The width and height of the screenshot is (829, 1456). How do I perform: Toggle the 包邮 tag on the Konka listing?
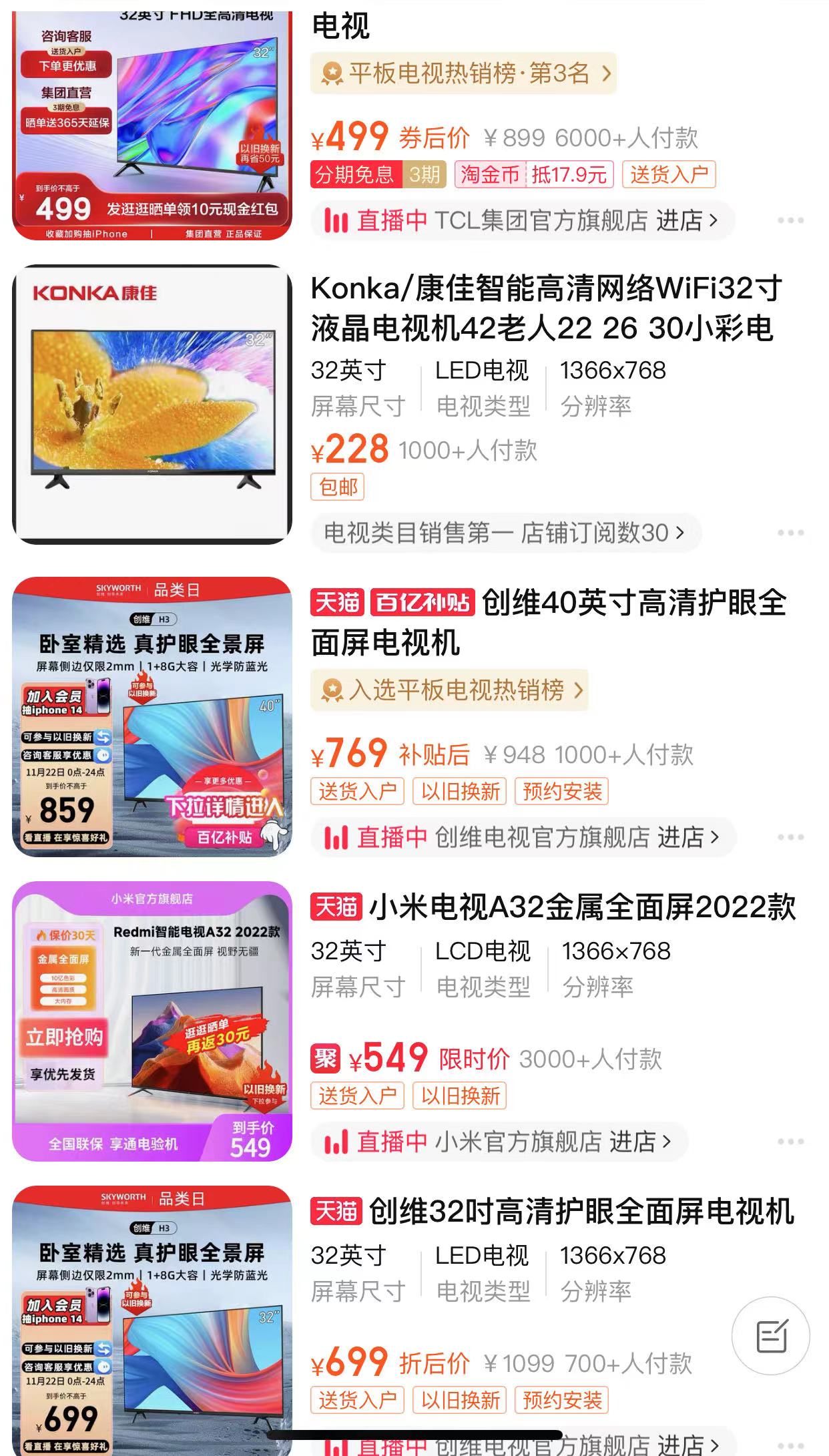pos(338,487)
